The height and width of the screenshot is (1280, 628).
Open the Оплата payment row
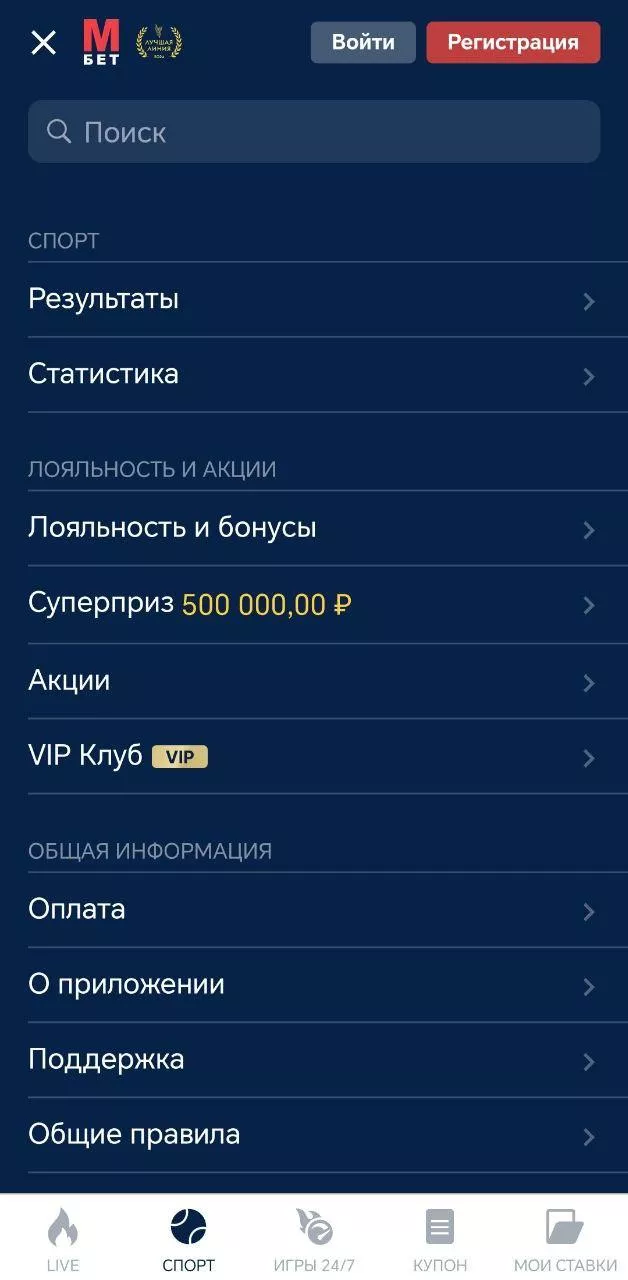click(314, 909)
